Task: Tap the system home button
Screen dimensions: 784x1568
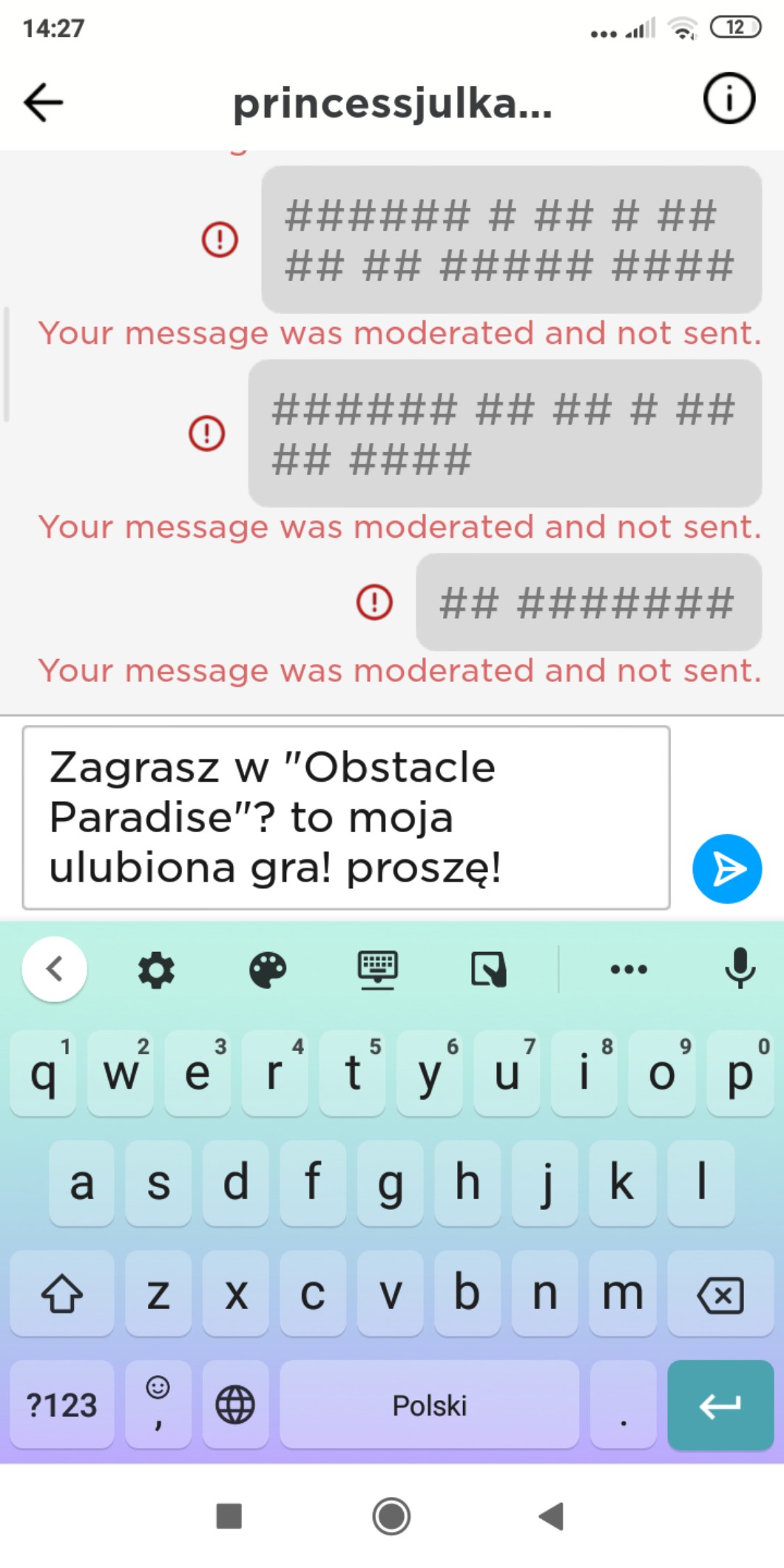Action: tap(391, 1516)
